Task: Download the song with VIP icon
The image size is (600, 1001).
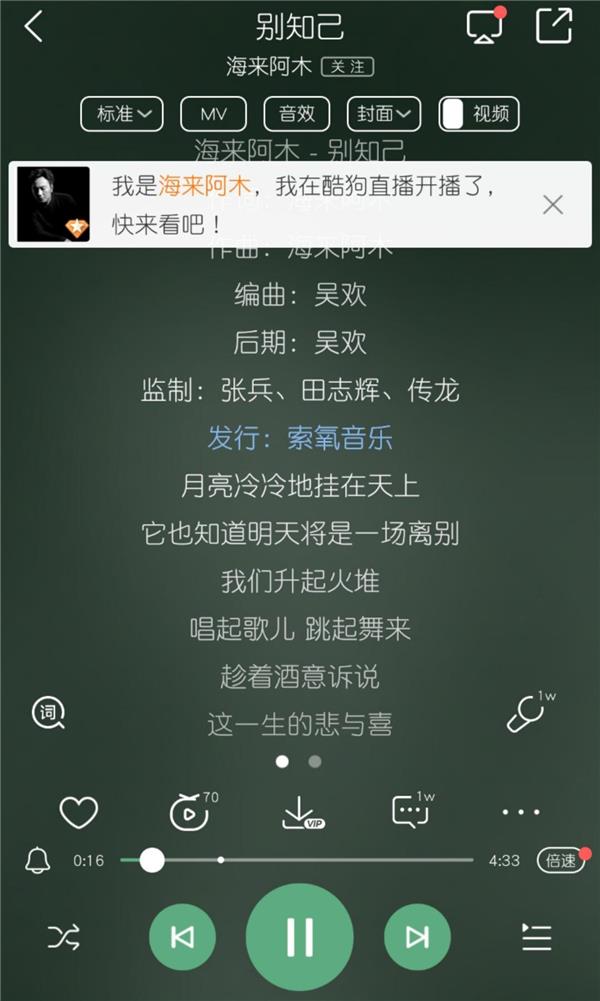Action: [300, 813]
